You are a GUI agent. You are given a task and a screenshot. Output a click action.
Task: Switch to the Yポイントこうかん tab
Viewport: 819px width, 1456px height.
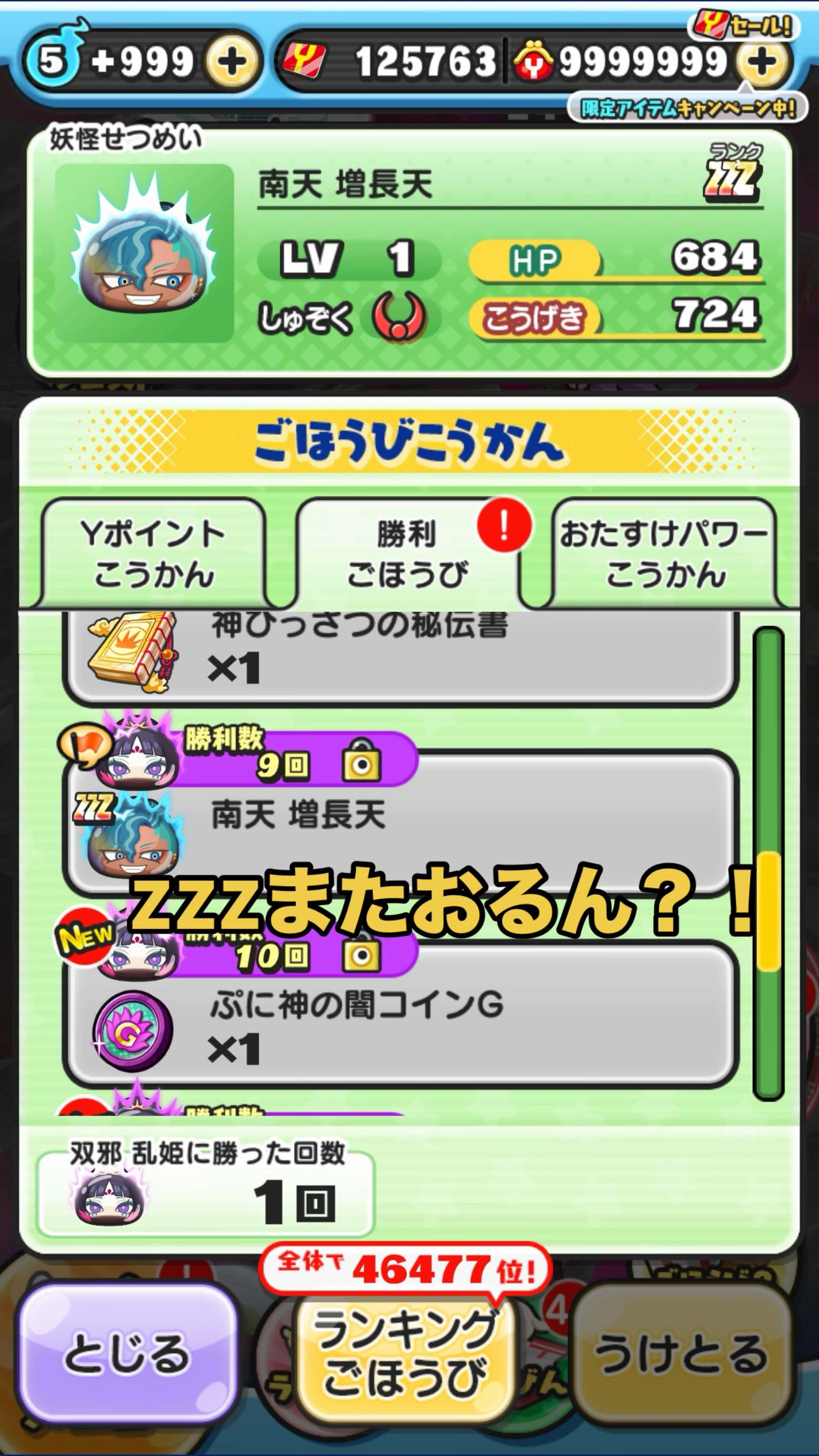pyautogui.click(x=154, y=553)
